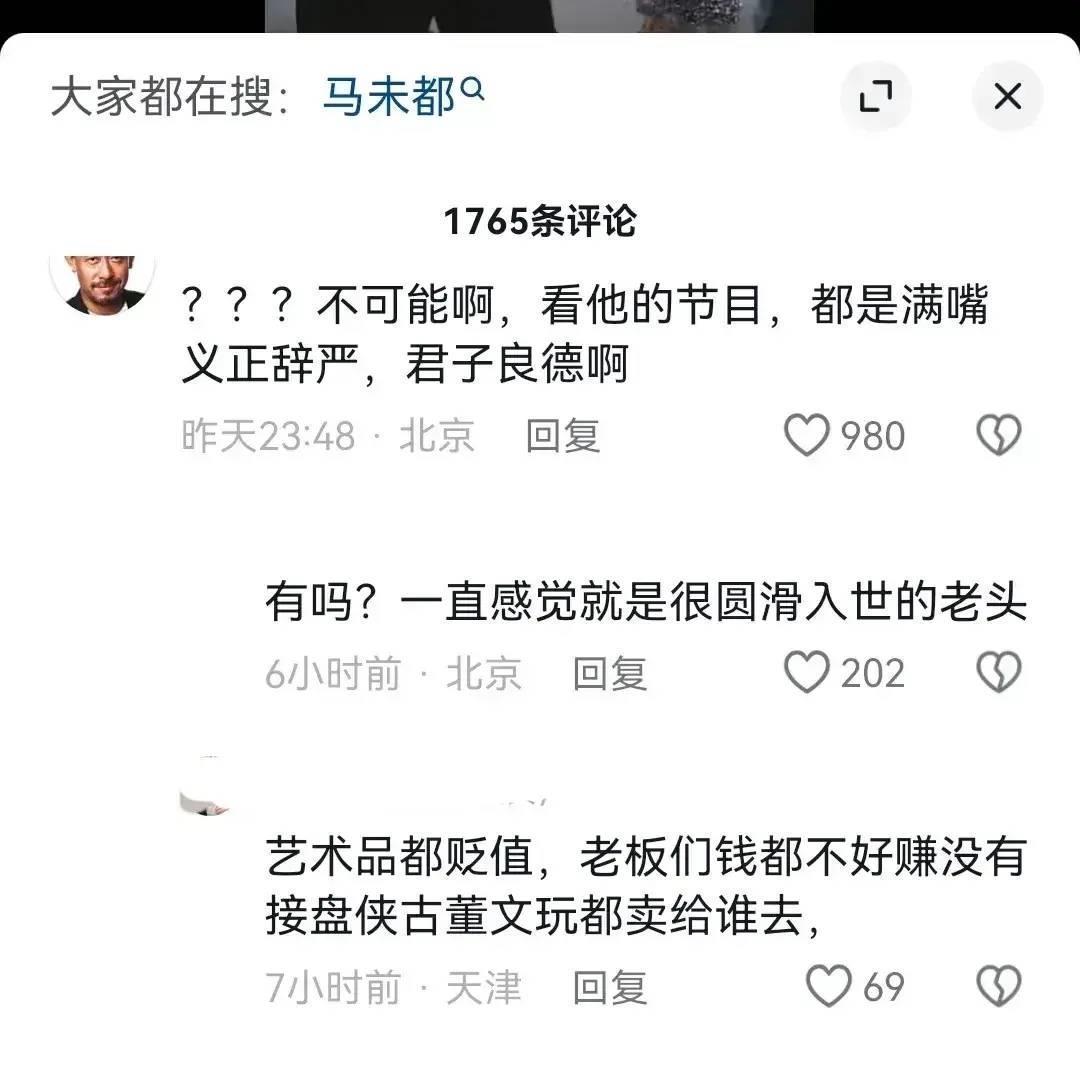Like the comment with 980 likes
This screenshot has height=1083, width=1080.
click(806, 436)
